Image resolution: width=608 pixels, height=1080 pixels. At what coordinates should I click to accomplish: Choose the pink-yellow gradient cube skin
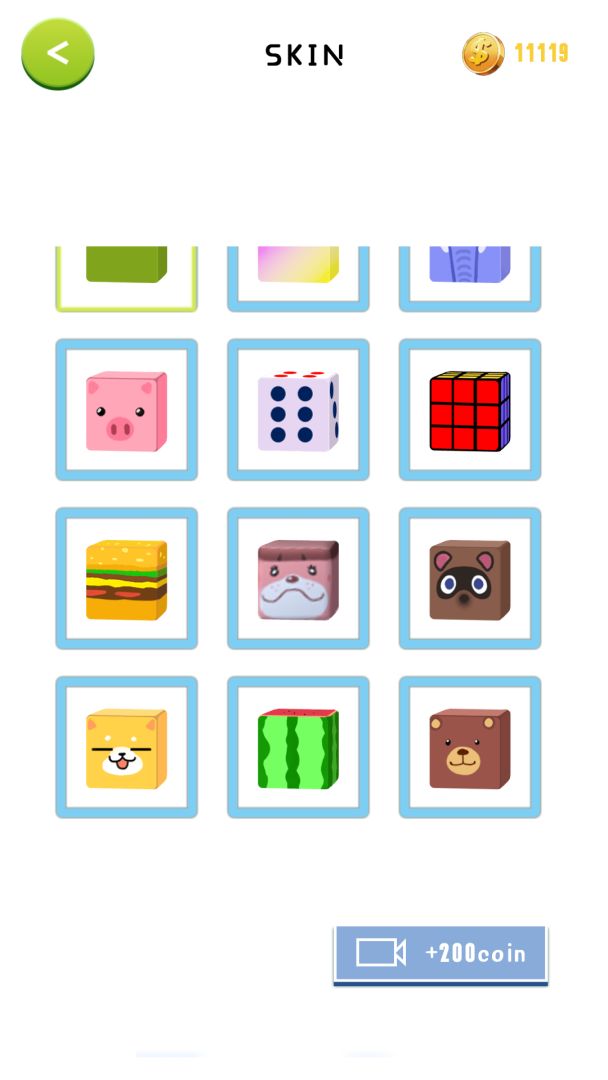click(298, 272)
